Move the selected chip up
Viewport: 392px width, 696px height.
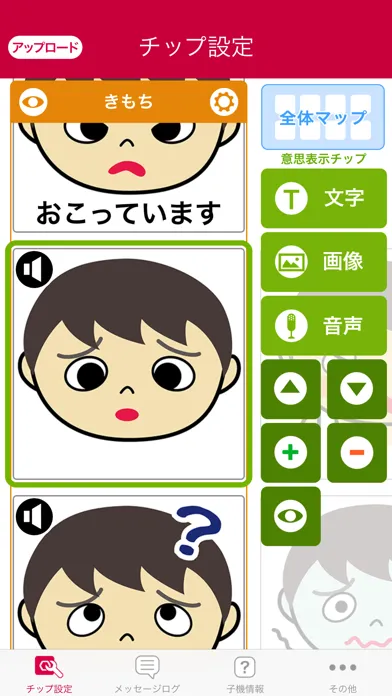coord(291,389)
